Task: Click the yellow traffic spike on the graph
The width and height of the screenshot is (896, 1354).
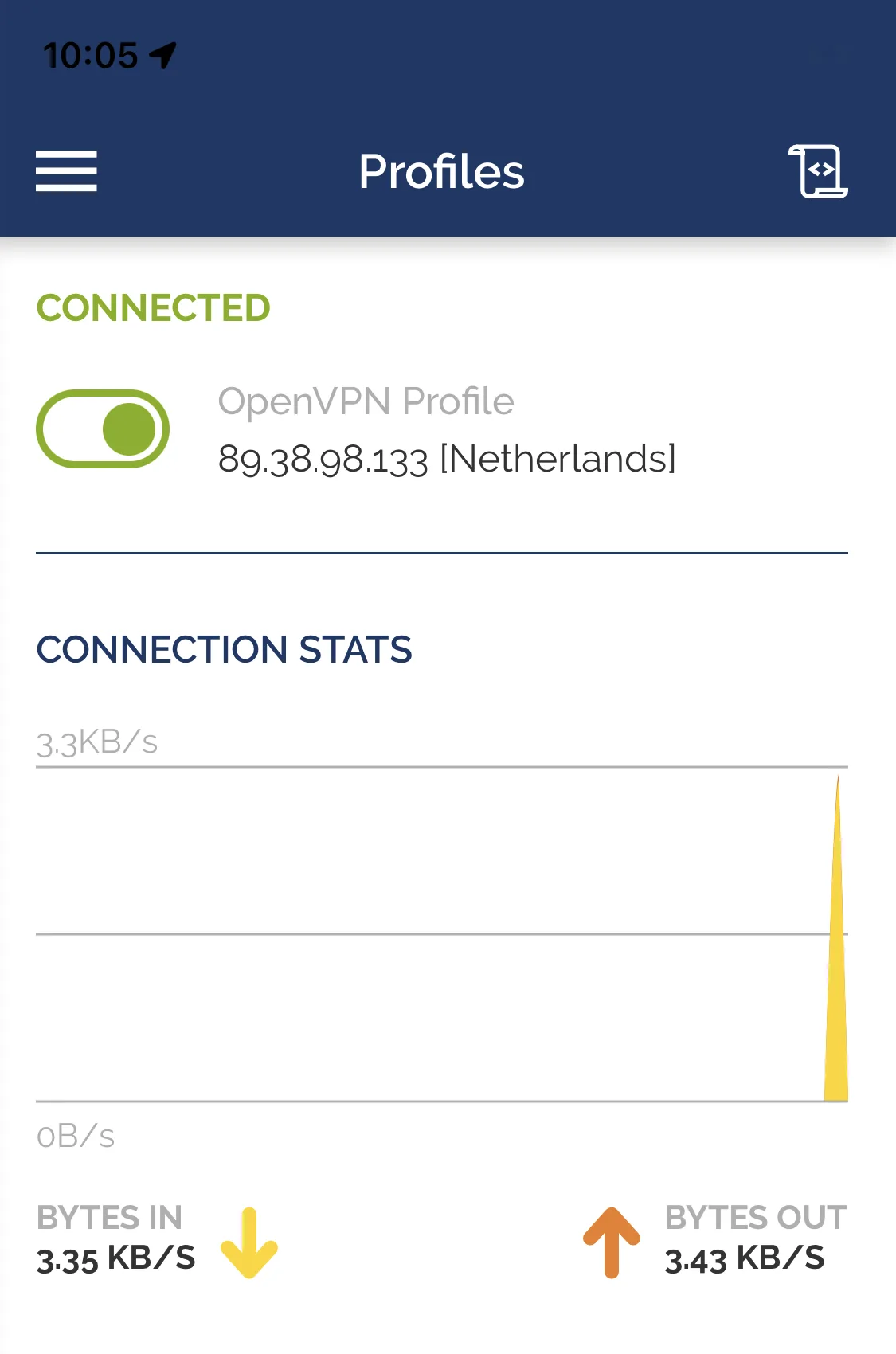Action: click(838, 956)
